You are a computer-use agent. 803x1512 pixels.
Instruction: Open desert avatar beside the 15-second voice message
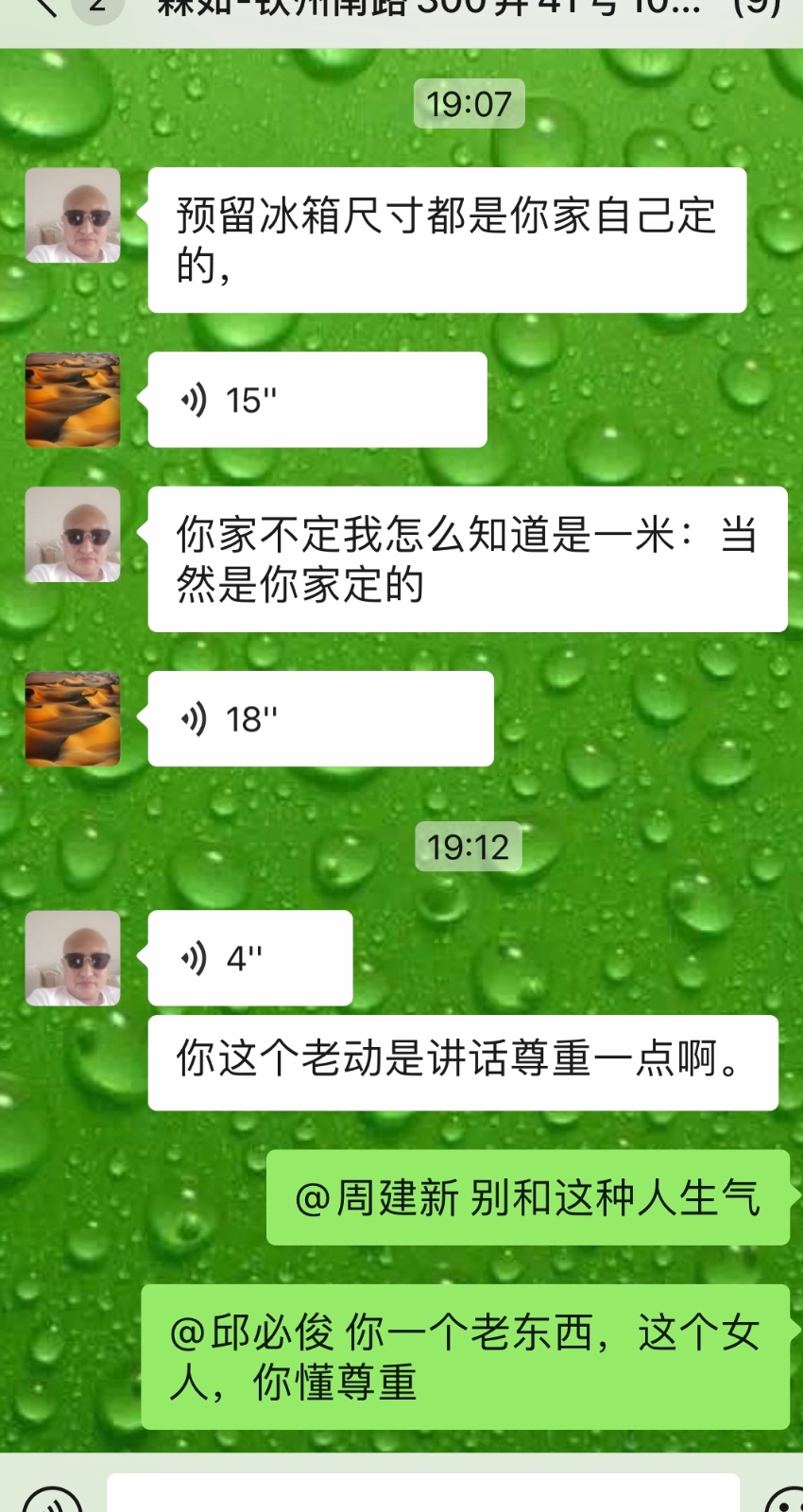(x=73, y=400)
